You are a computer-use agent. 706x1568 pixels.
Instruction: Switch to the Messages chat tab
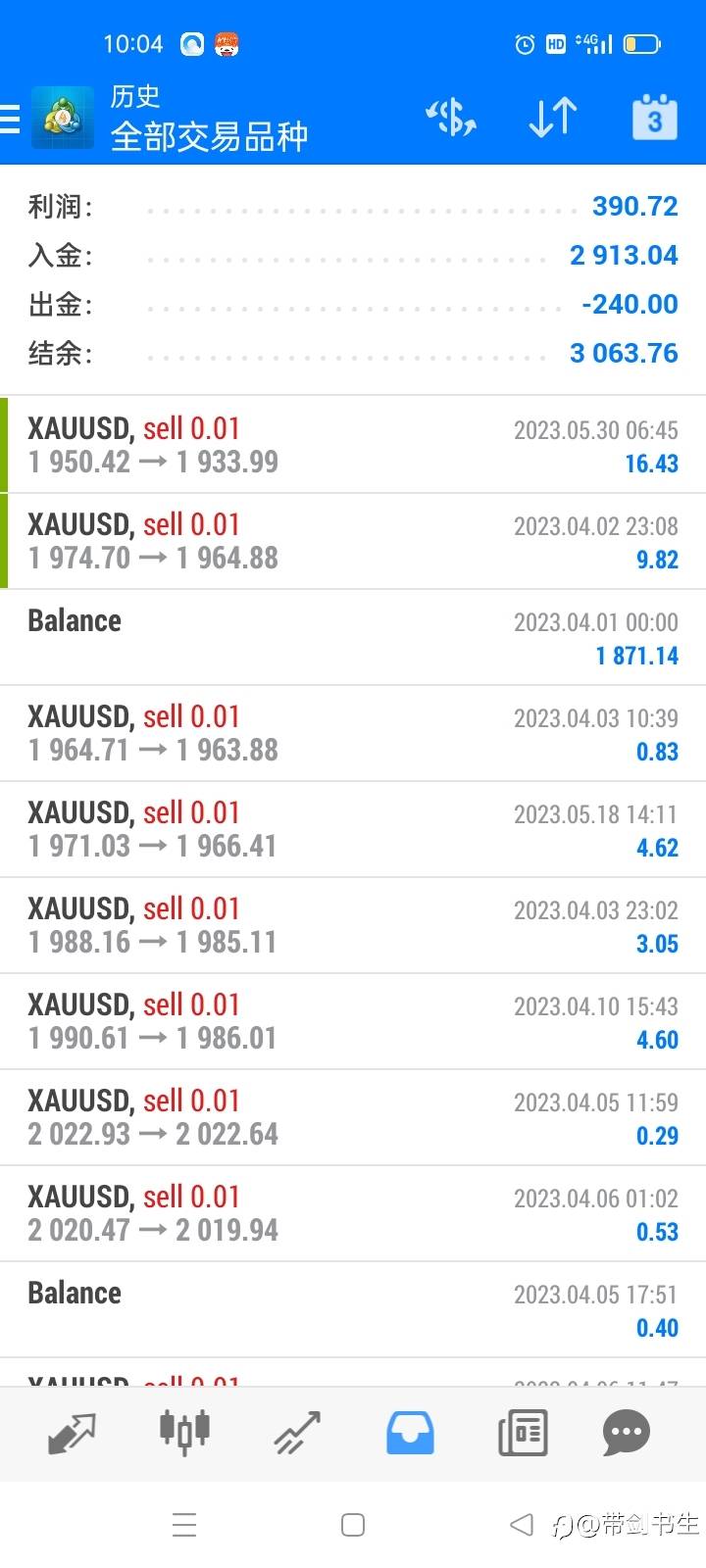pos(626,1433)
